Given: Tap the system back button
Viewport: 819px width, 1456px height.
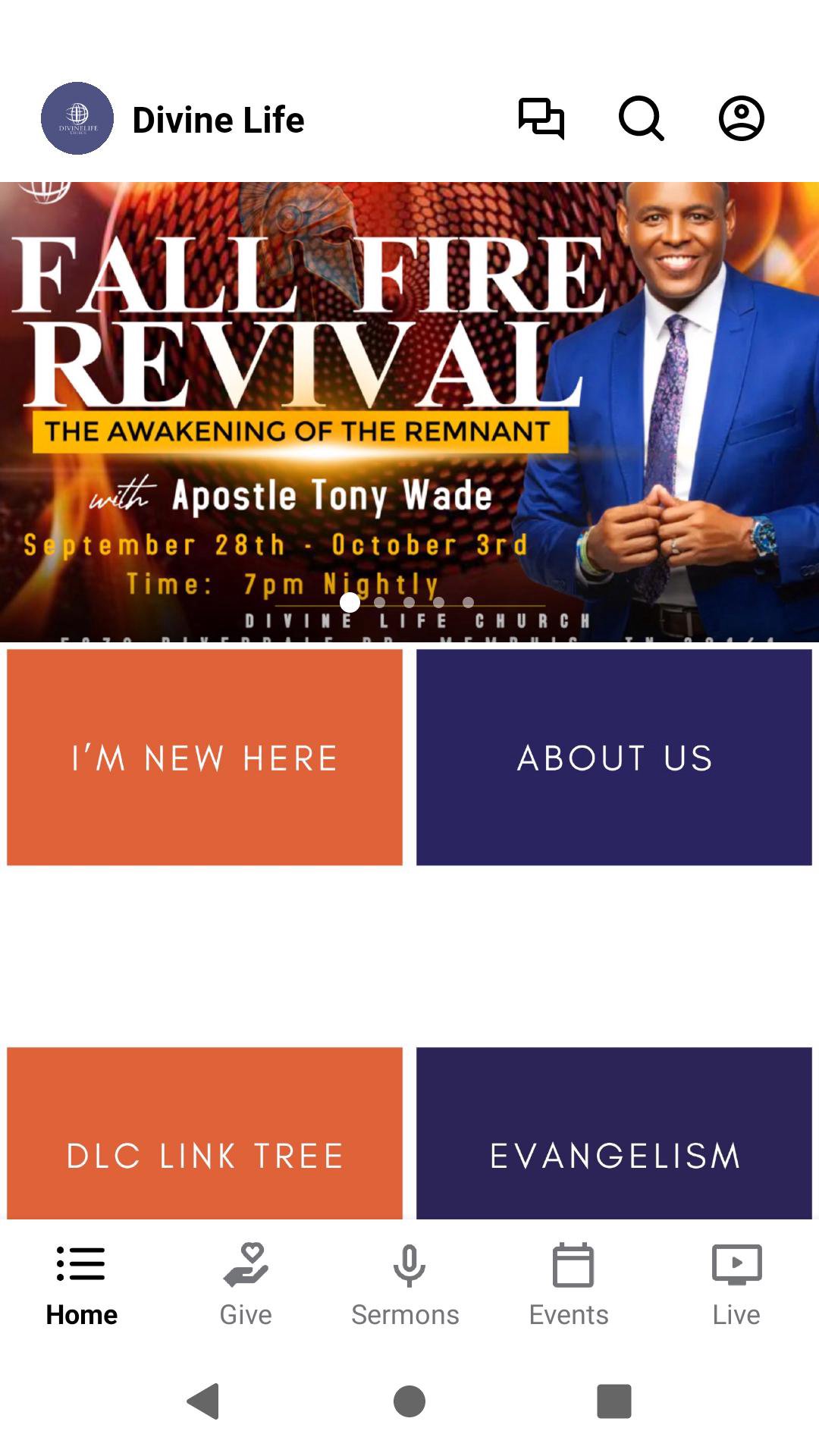Looking at the screenshot, I should tap(203, 1401).
